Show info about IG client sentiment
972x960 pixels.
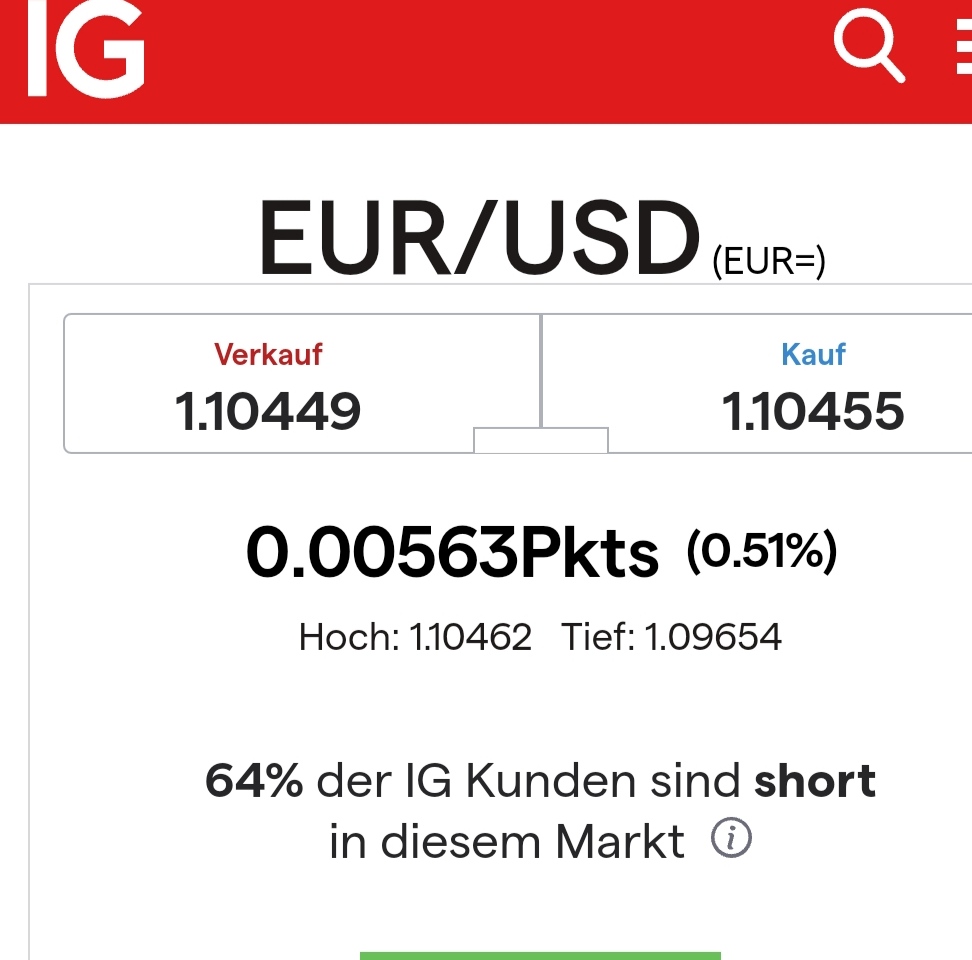tap(731, 839)
